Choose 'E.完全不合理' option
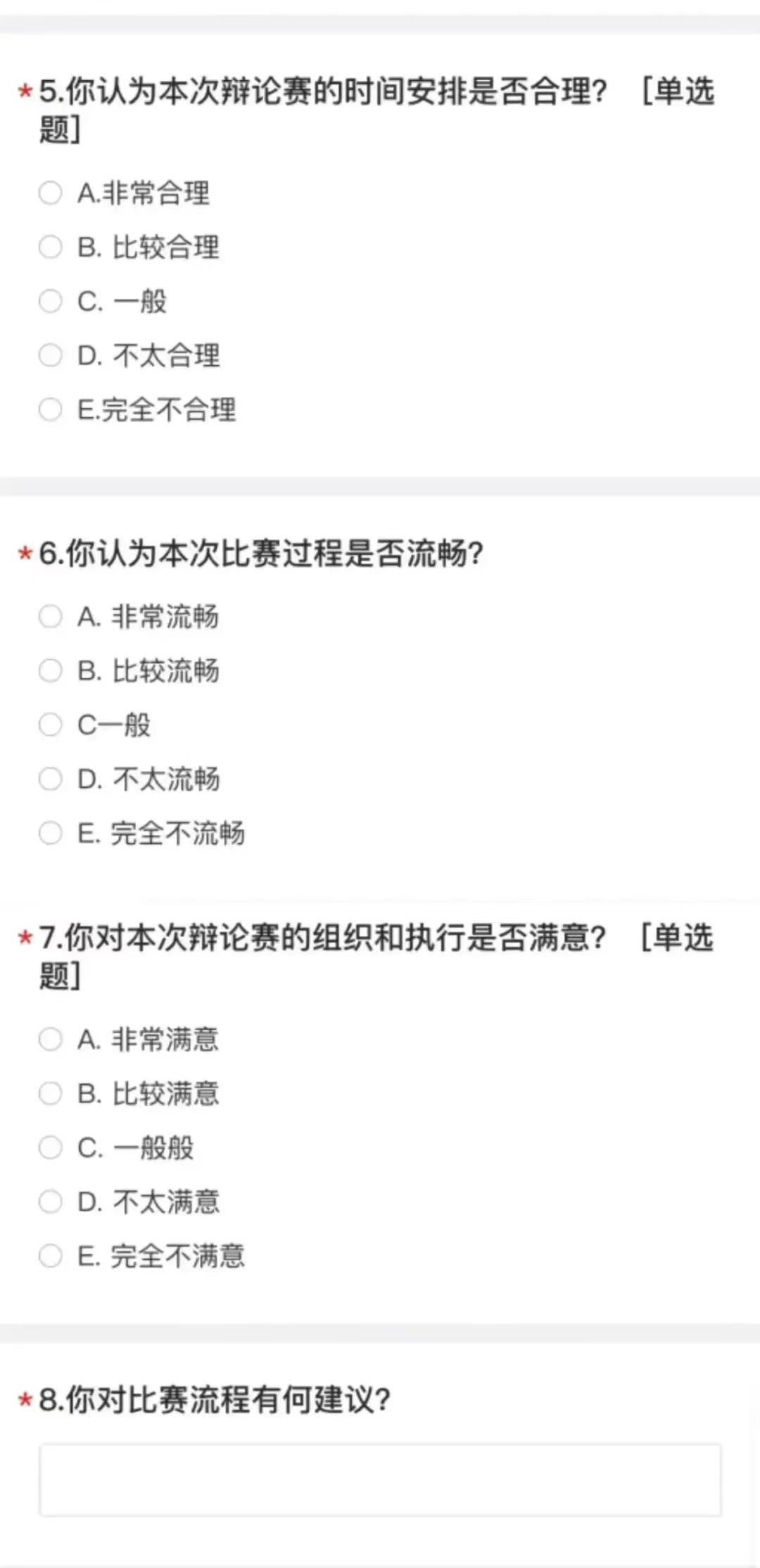 (x=51, y=409)
